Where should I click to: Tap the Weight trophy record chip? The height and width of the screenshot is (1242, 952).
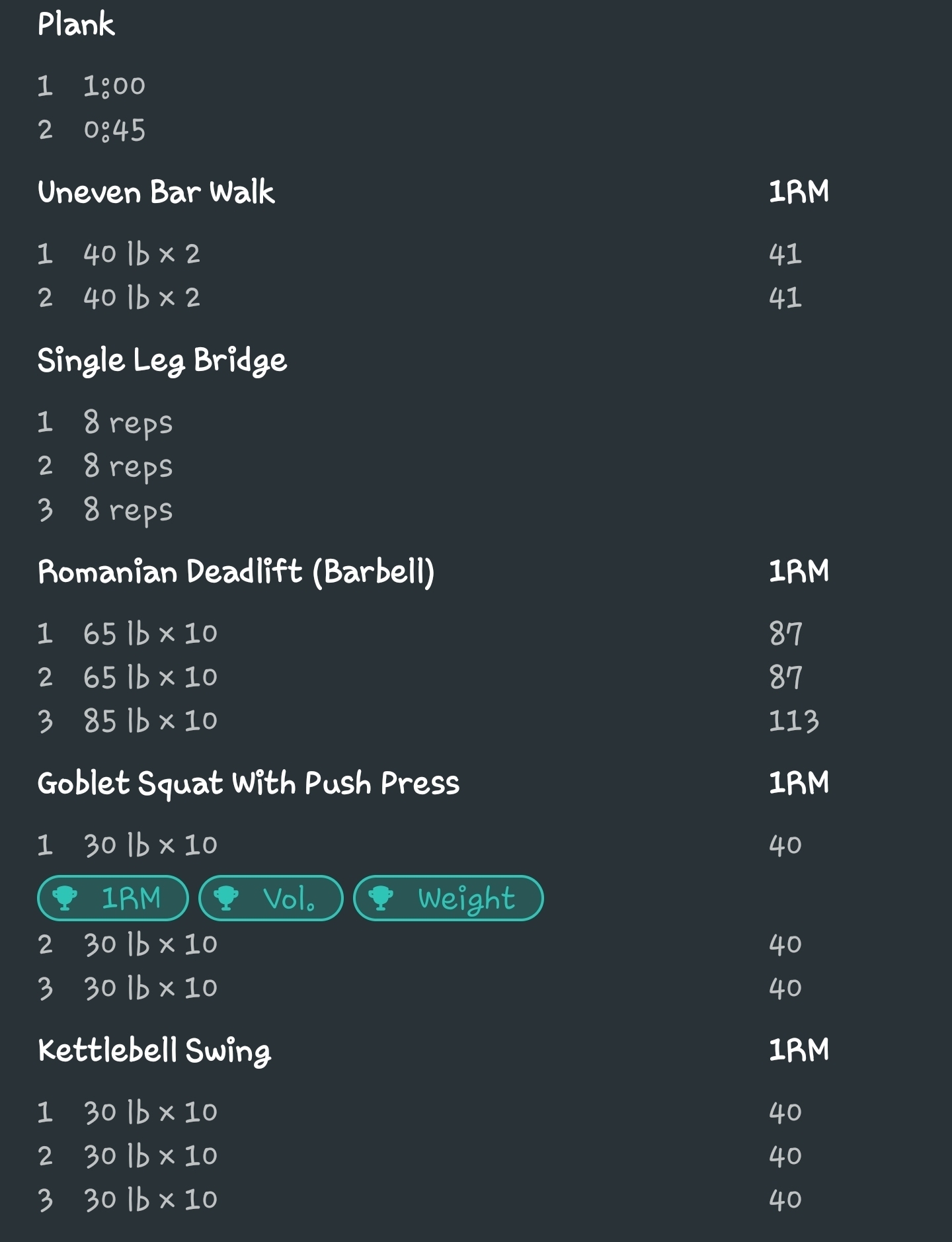pyautogui.click(x=448, y=898)
